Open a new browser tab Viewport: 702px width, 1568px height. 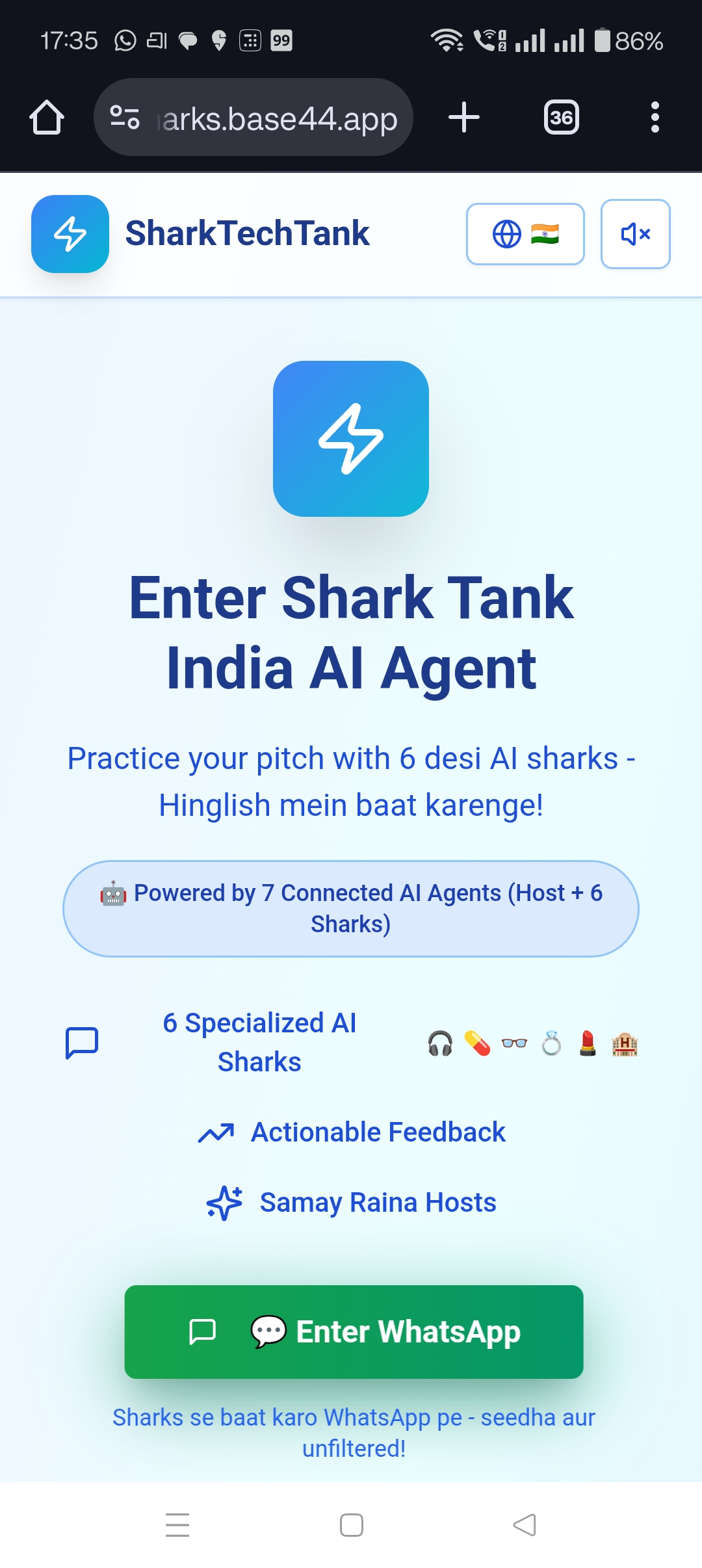pyautogui.click(x=464, y=118)
